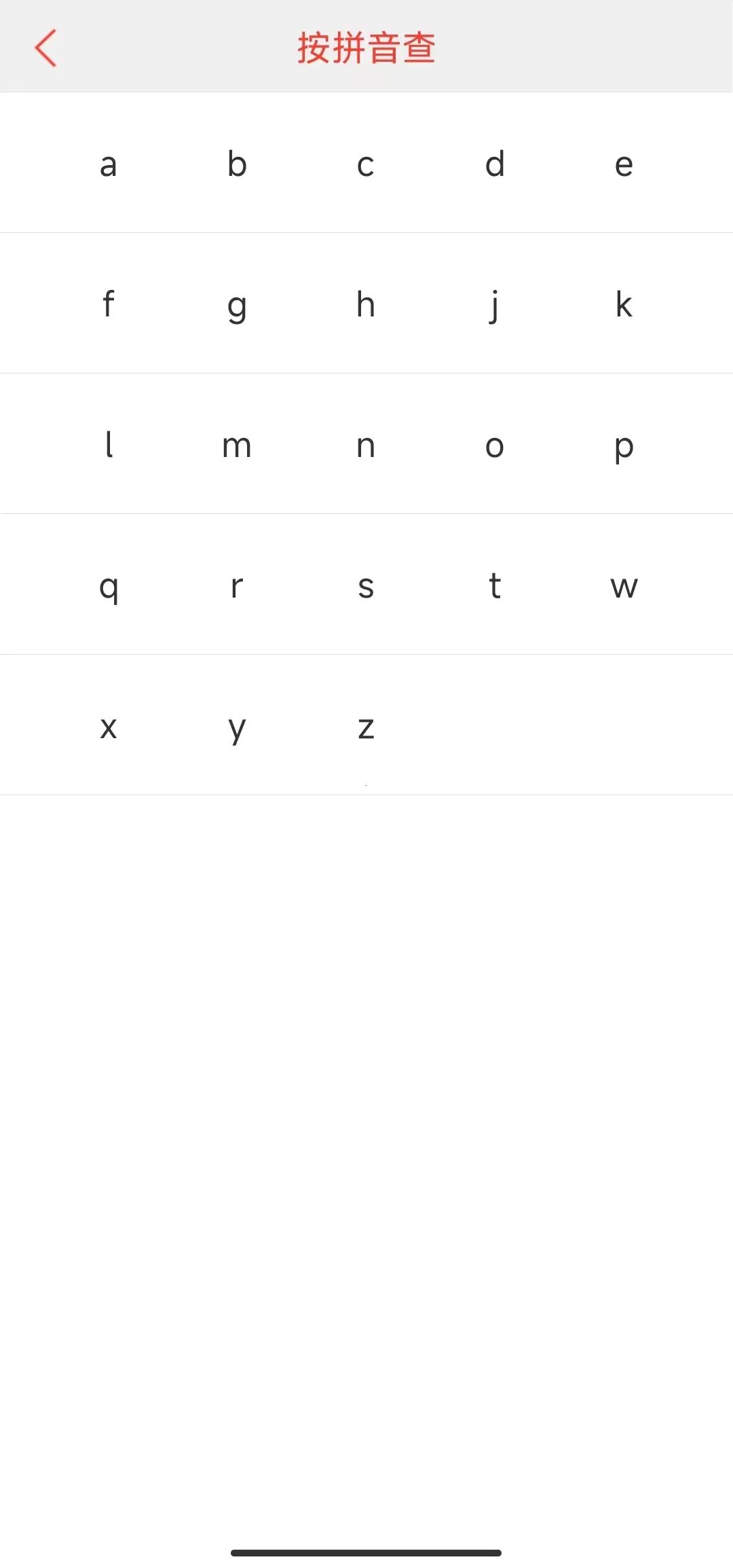Browse pinyin starting with x

[x=109, y=727]
